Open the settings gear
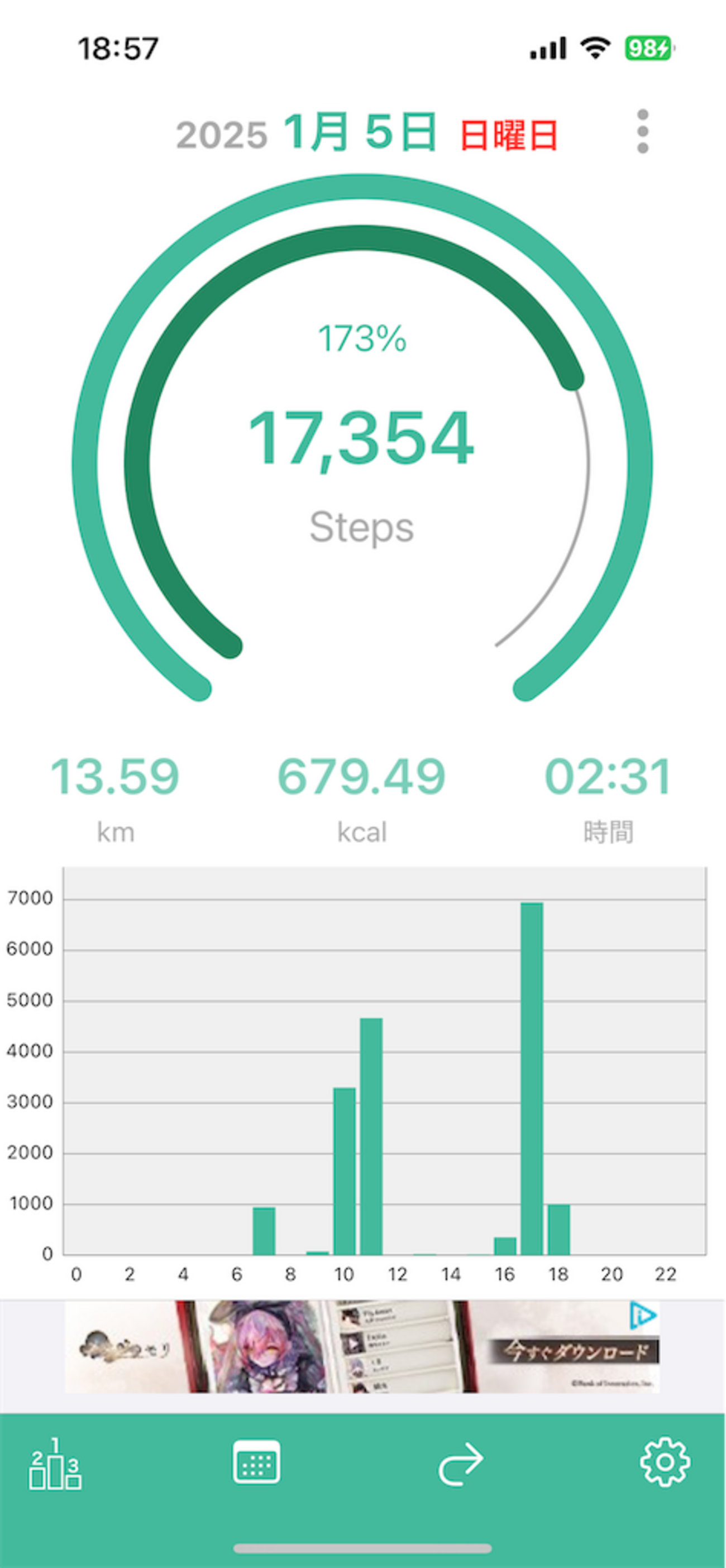This screenshot has height=1568, width=726. (x=665, y=1462)
